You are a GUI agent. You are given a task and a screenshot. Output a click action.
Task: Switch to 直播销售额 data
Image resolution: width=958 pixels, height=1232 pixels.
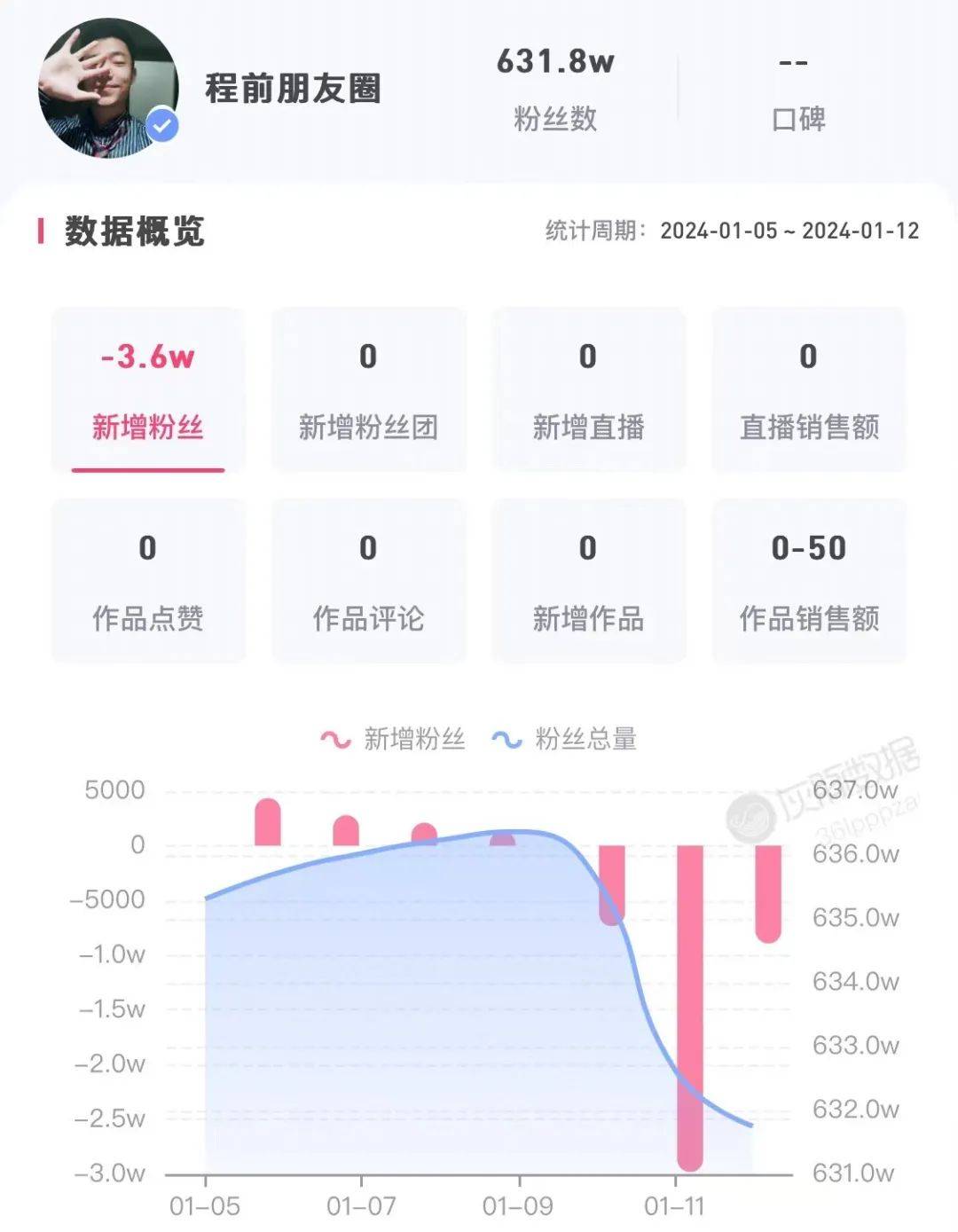pos(808,389)
